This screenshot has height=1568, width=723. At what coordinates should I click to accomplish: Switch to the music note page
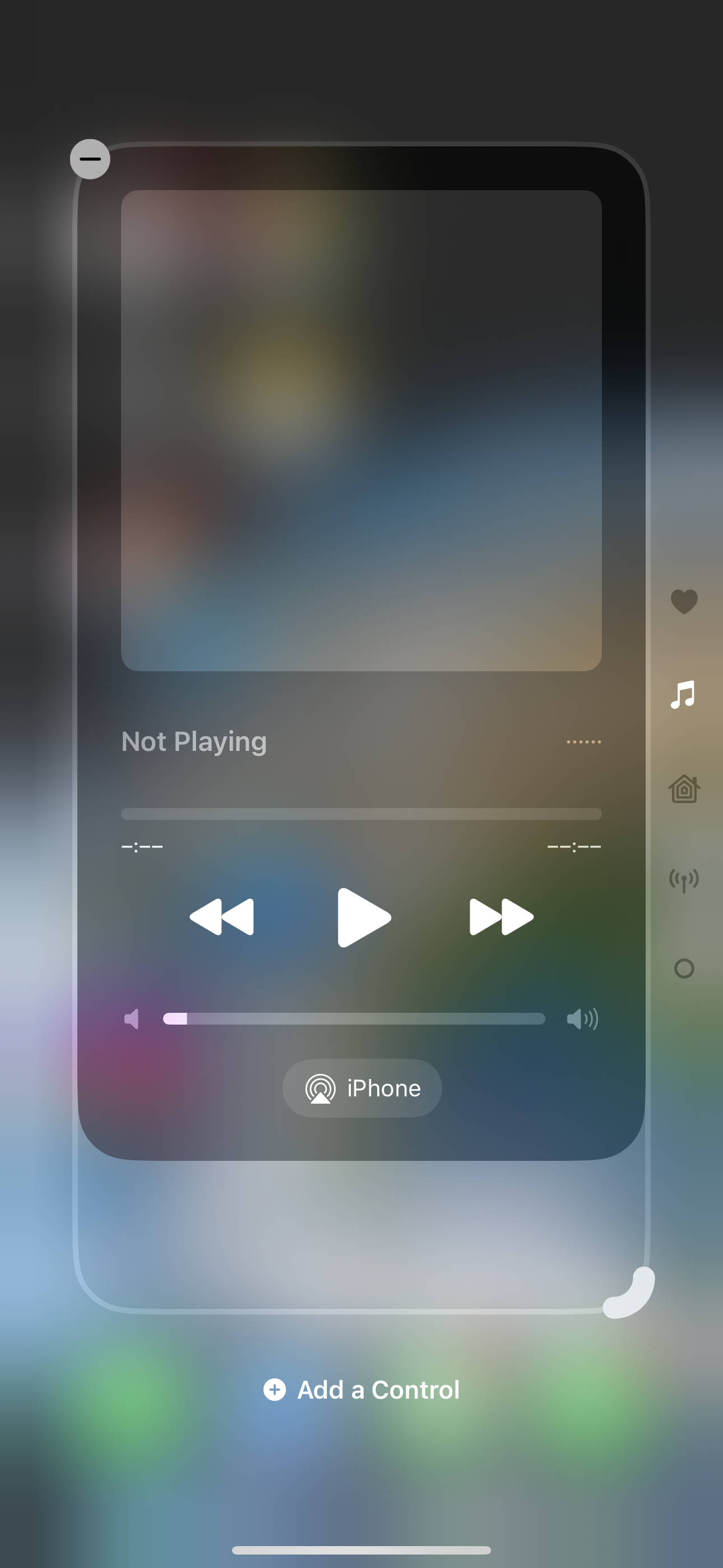pos(683,694)
